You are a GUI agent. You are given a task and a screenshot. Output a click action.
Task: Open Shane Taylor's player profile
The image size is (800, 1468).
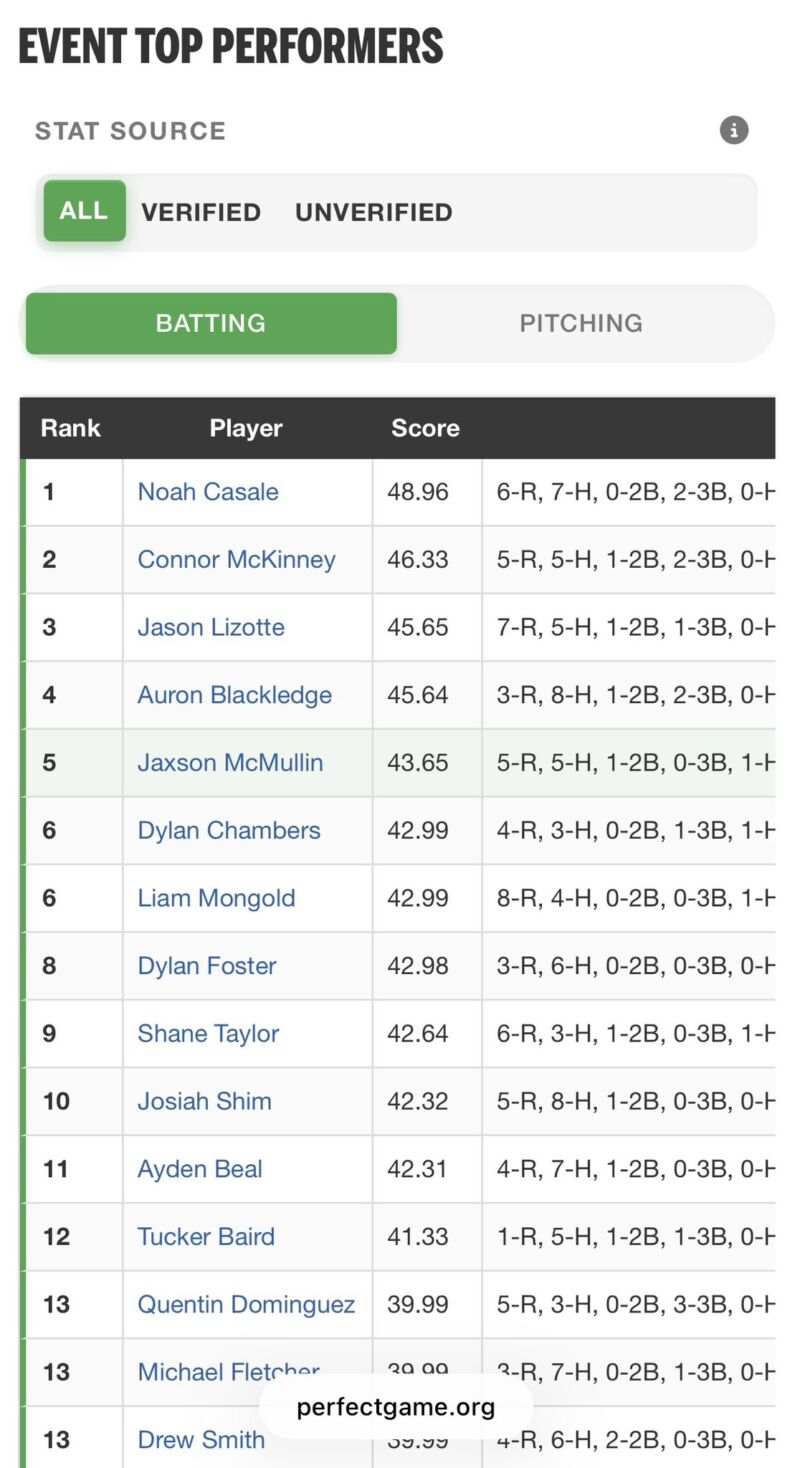(x=208, y=1034)
